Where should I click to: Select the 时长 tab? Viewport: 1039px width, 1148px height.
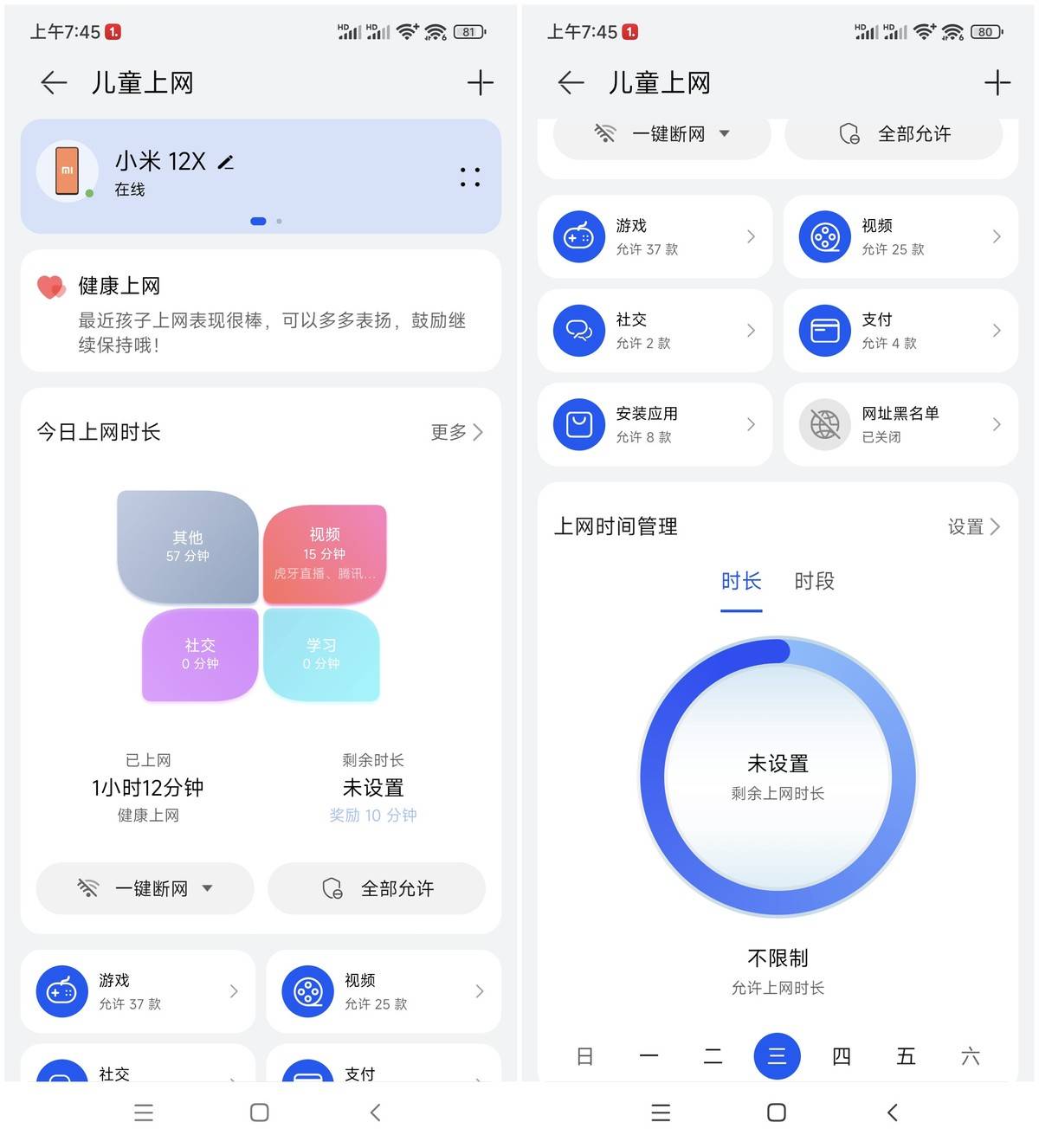click(x=741, y=581)
